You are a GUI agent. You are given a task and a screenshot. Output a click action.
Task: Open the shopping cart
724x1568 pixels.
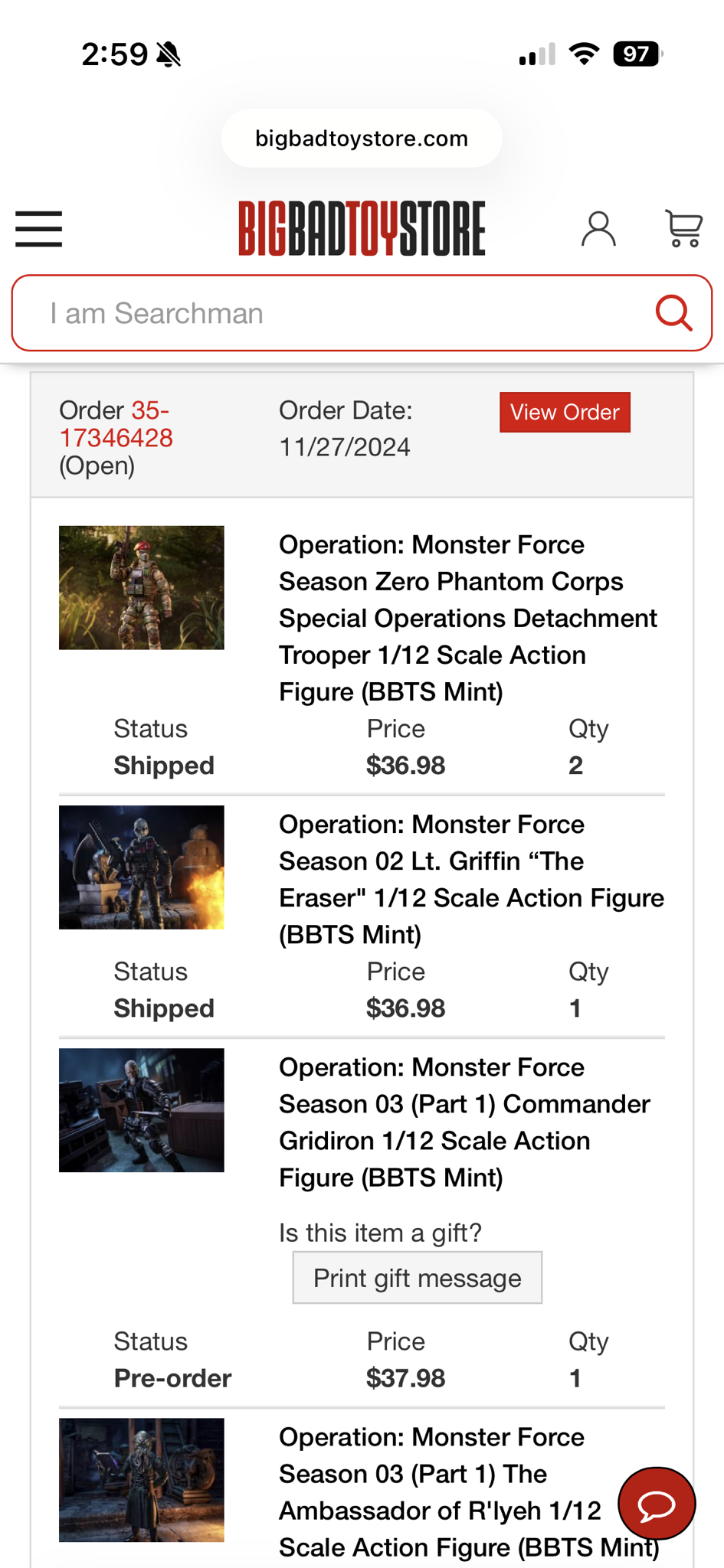coord(683,229)
